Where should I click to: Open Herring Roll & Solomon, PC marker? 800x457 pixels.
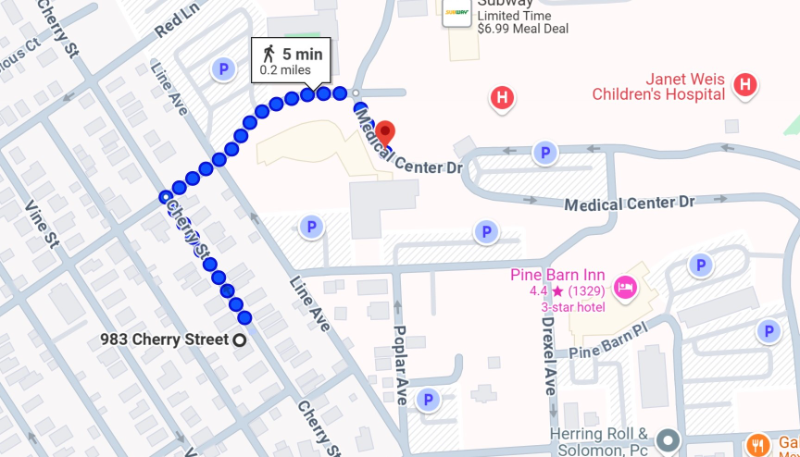[667, 440]
